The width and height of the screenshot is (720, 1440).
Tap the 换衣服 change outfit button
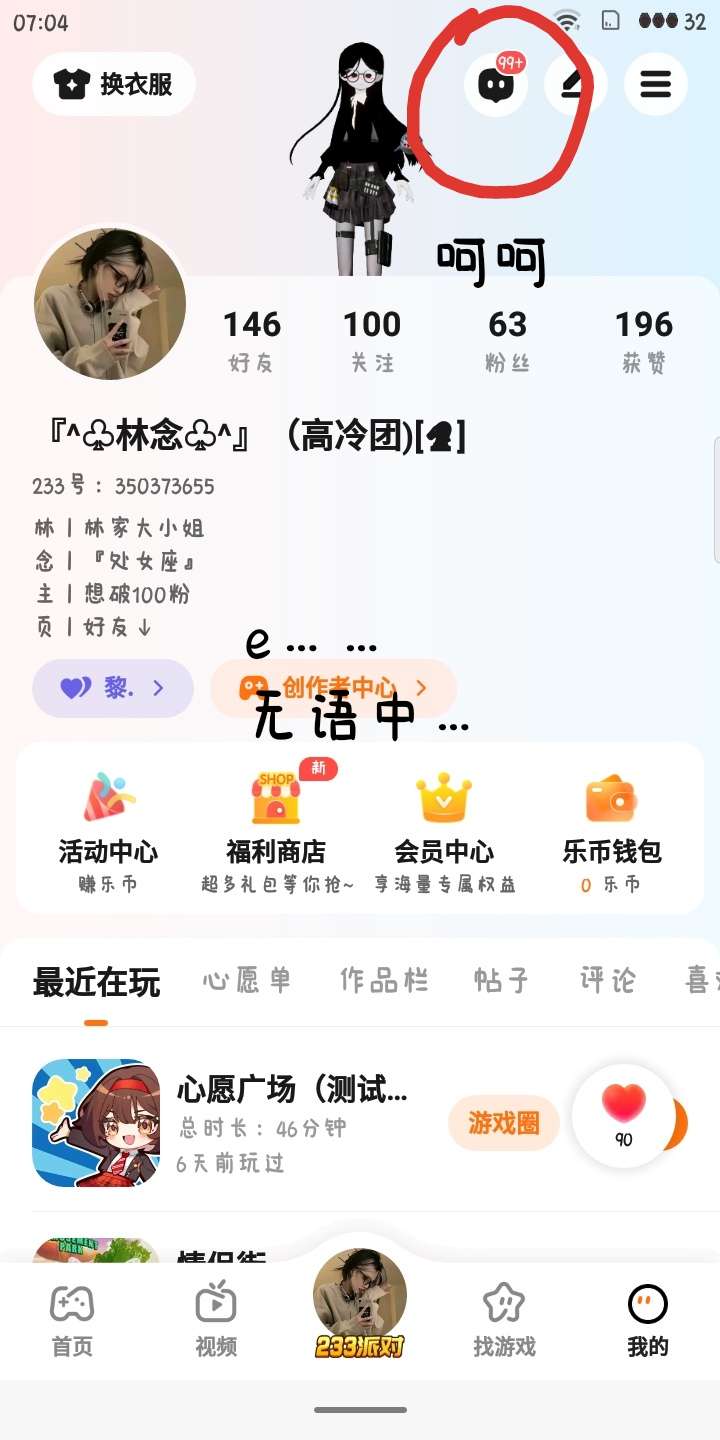[x=114, y=84]
